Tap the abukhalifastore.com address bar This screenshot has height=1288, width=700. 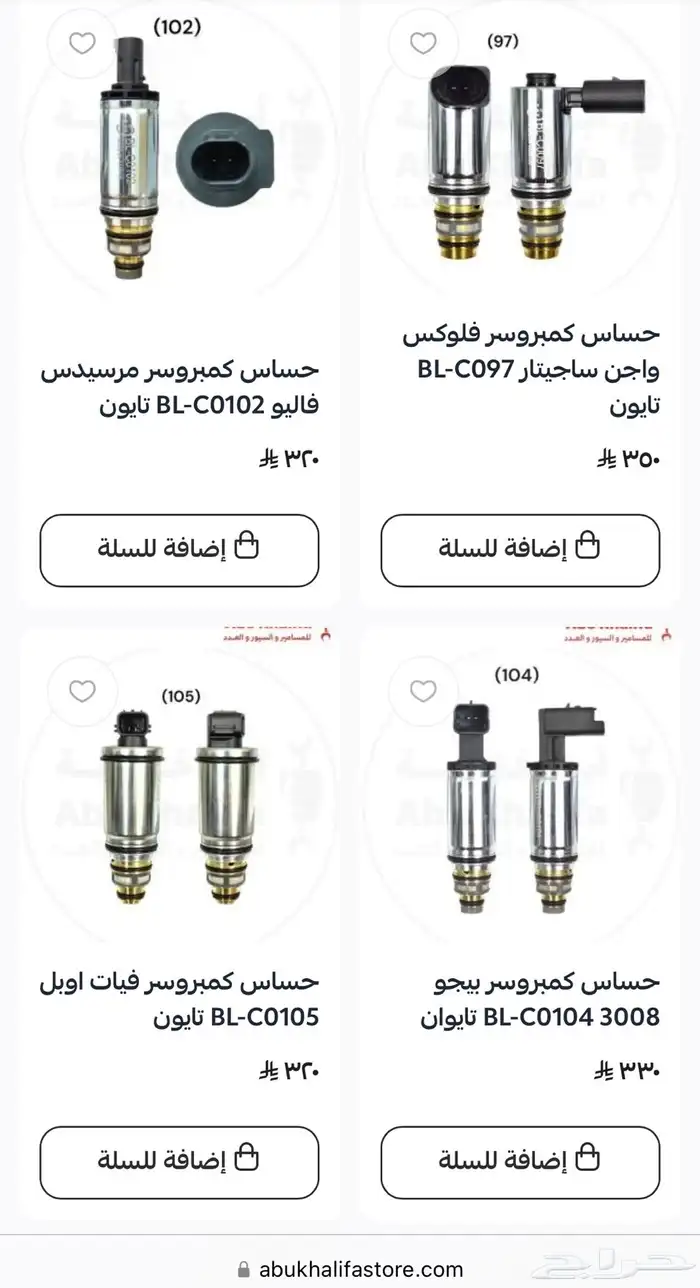(x=350, y=1269)
